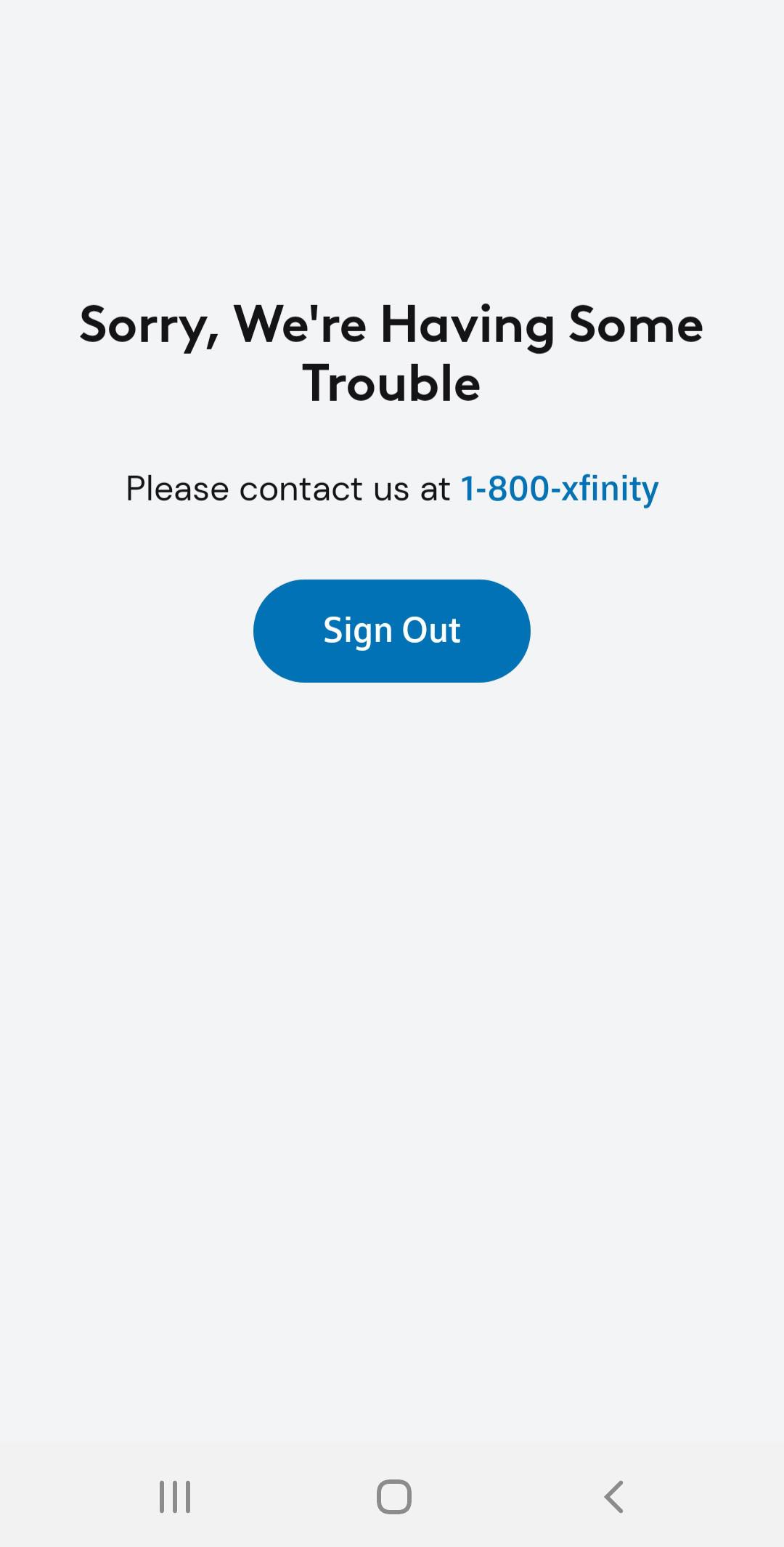This screenshot has width=784, height=1547.
Task: Navigate back with bottom-right arrow
Action: (613, 1498)
